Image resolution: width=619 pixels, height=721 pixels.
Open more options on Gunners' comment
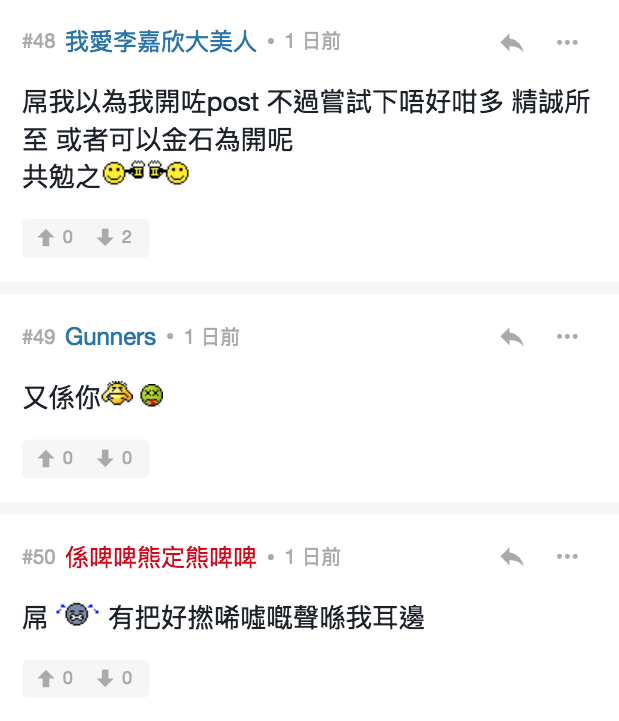click(x=567, y=337)
